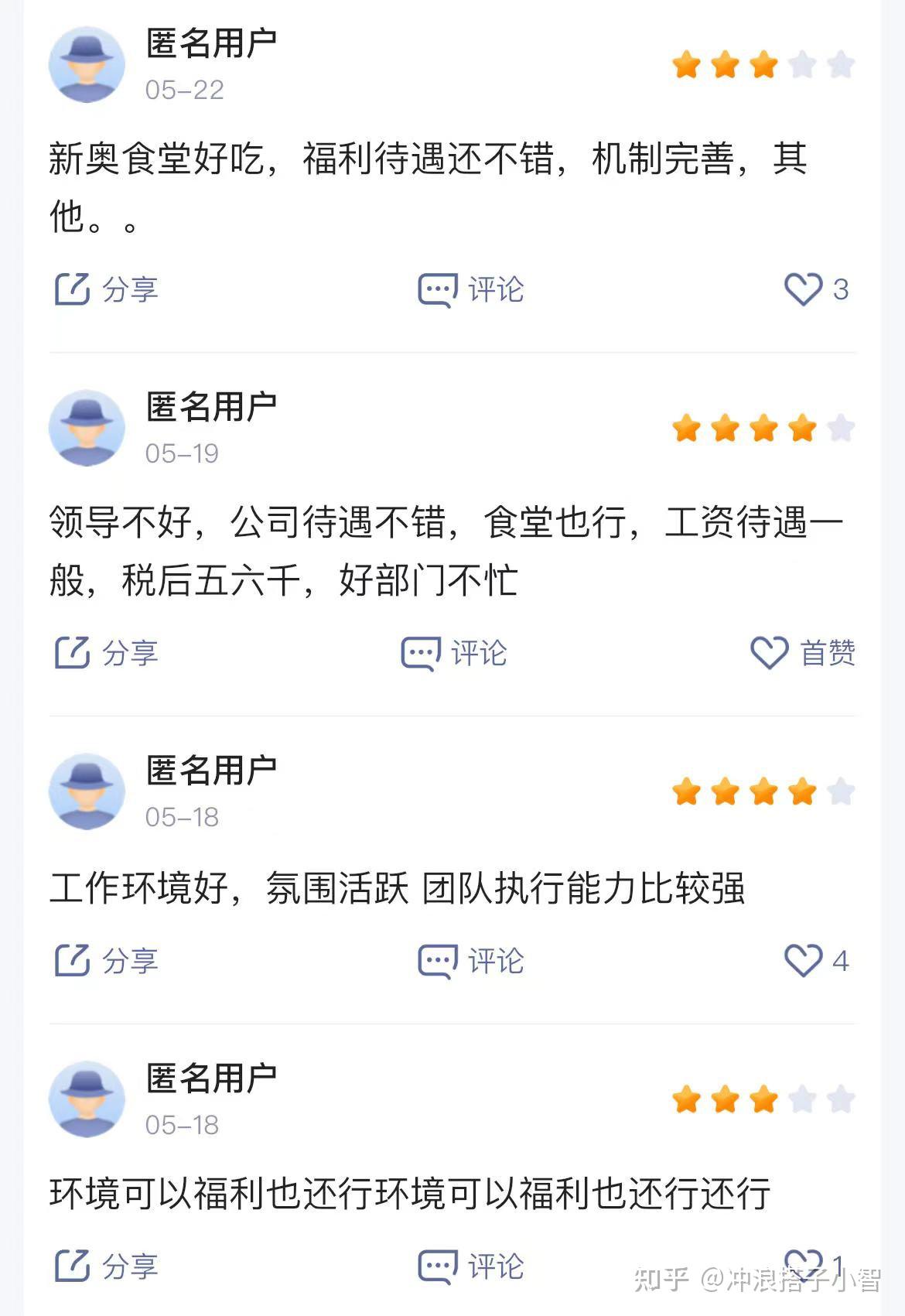This screenshot has width=905, height=1316.
Task: Open the anonymous user avatar on the 05-22 review
Action: click(87, 63)
